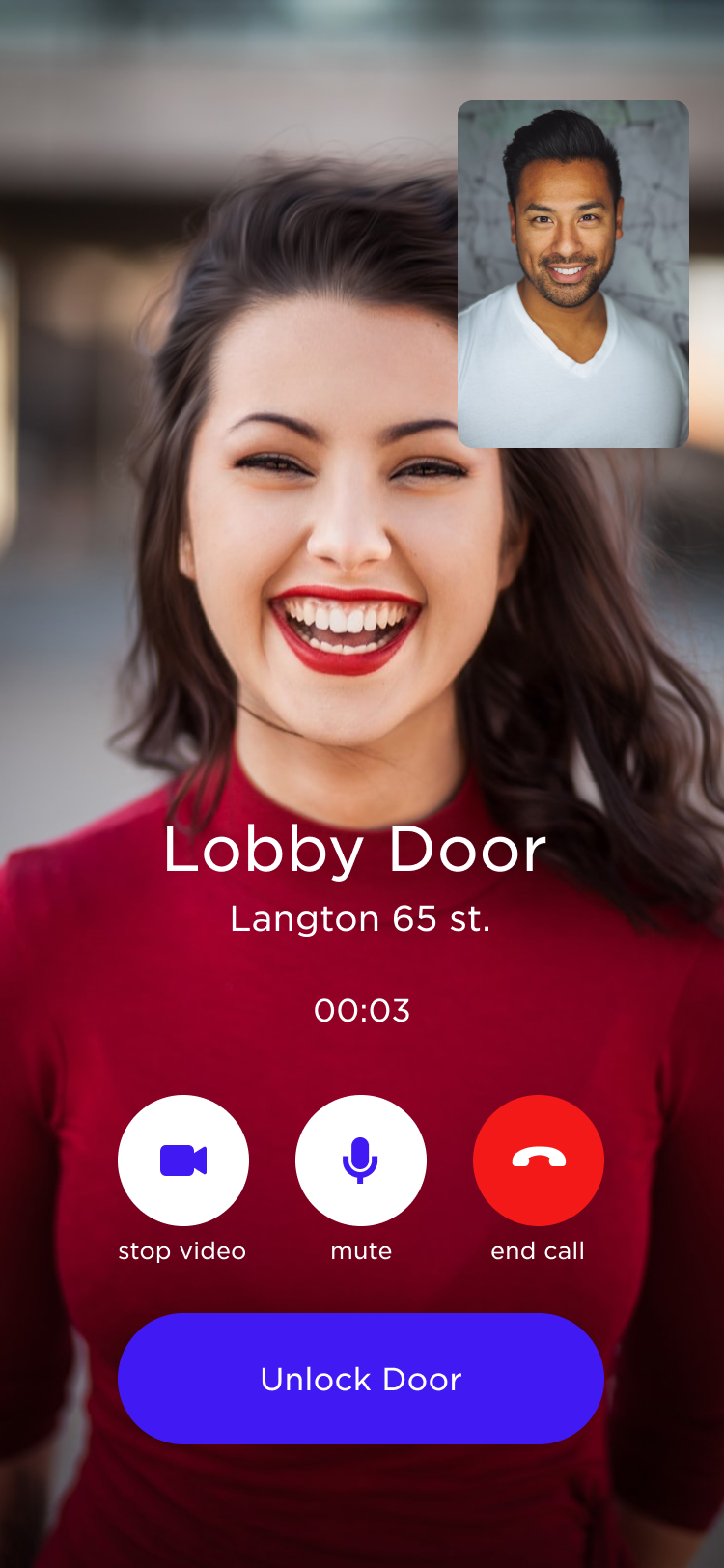724x1568 pixels.
Task: Click the video camera icon to stop video
Action: click(183, 1160)
